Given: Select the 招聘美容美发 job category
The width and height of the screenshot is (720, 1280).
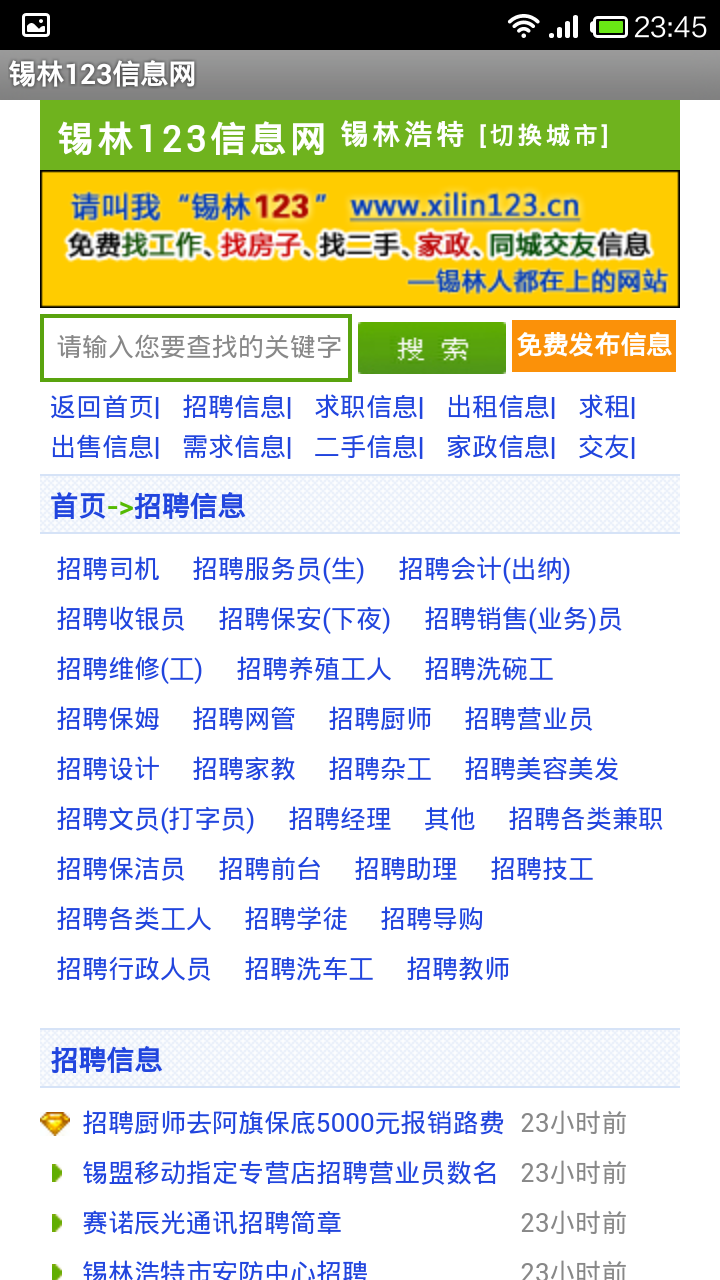Looking at the screenshot, I should [542, 769].
